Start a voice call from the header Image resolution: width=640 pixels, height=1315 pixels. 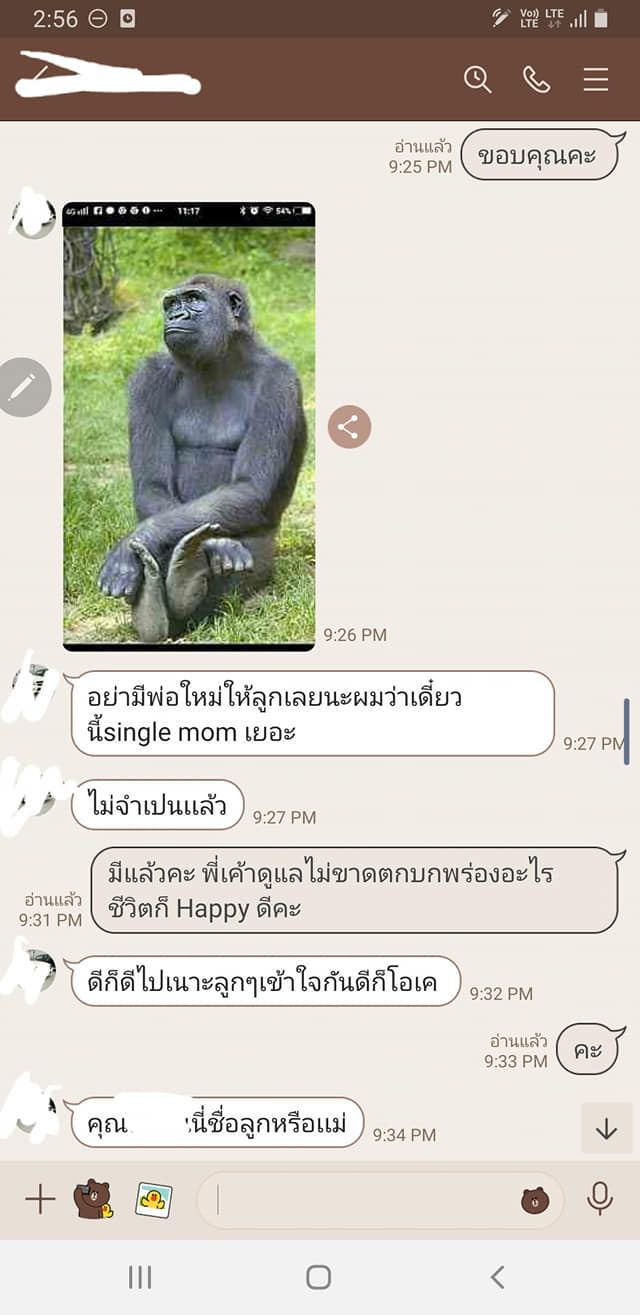[536, 80]
